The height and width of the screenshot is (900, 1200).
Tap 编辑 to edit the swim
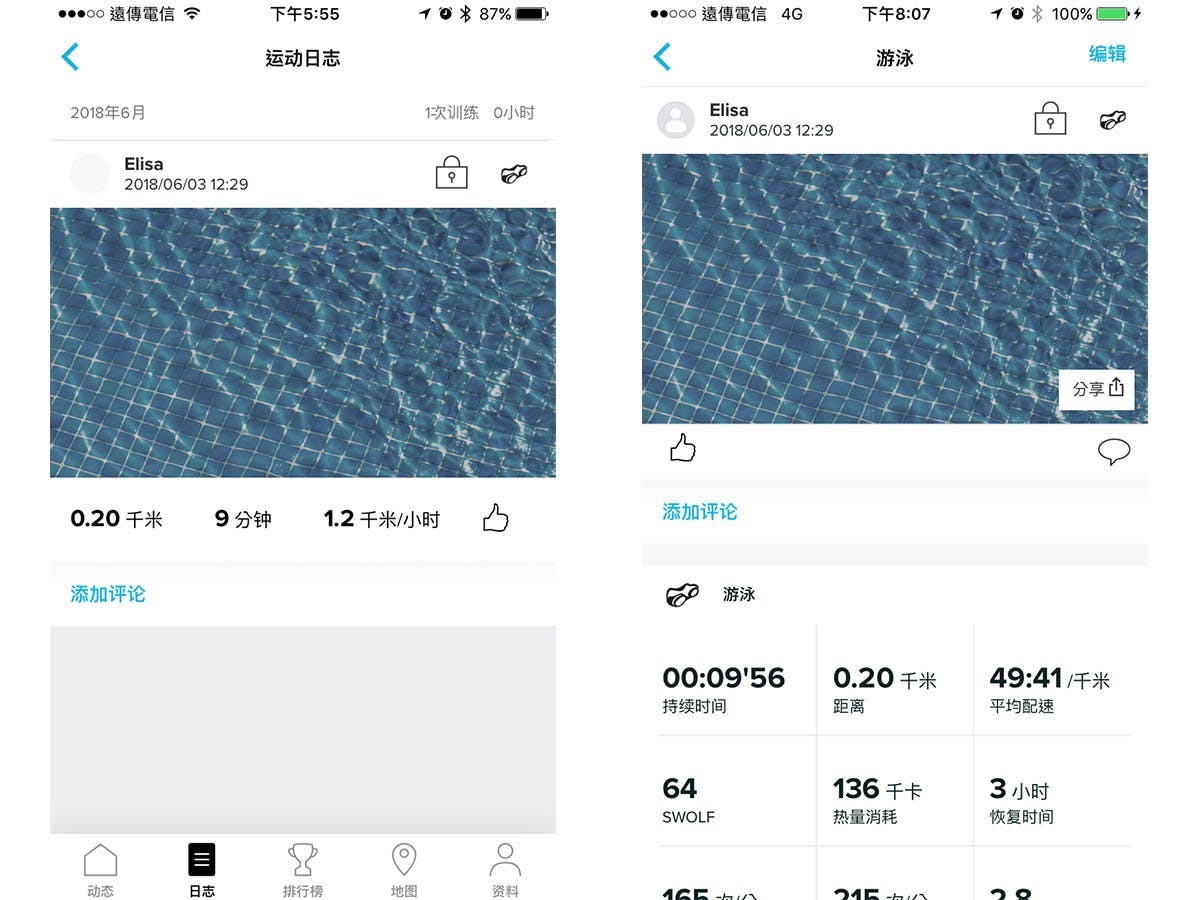[x=1107, y=54]
